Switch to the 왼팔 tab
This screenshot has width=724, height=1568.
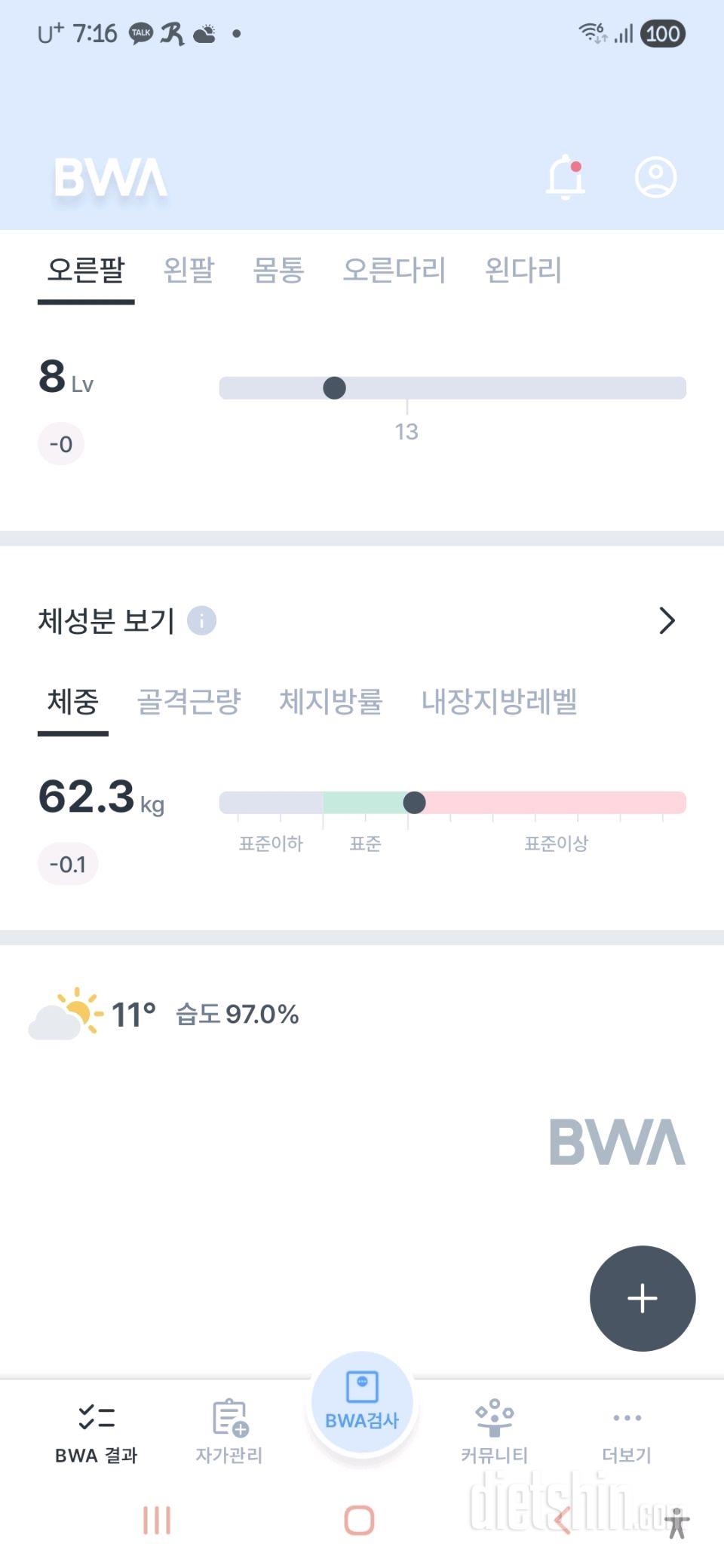point(189,270)
